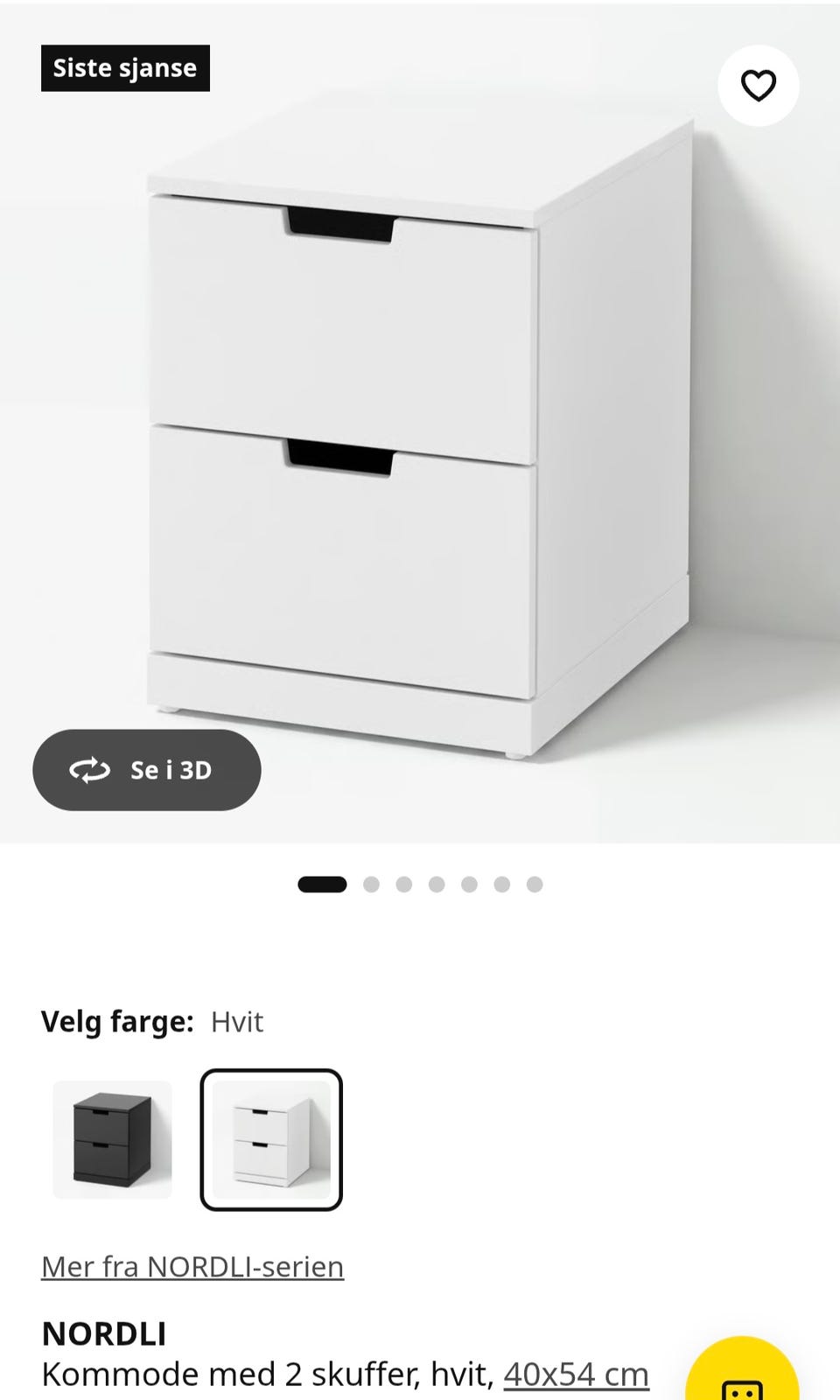Select the black color variant
Screen dimensions: 840x1400
click(x=112, y=1140)
